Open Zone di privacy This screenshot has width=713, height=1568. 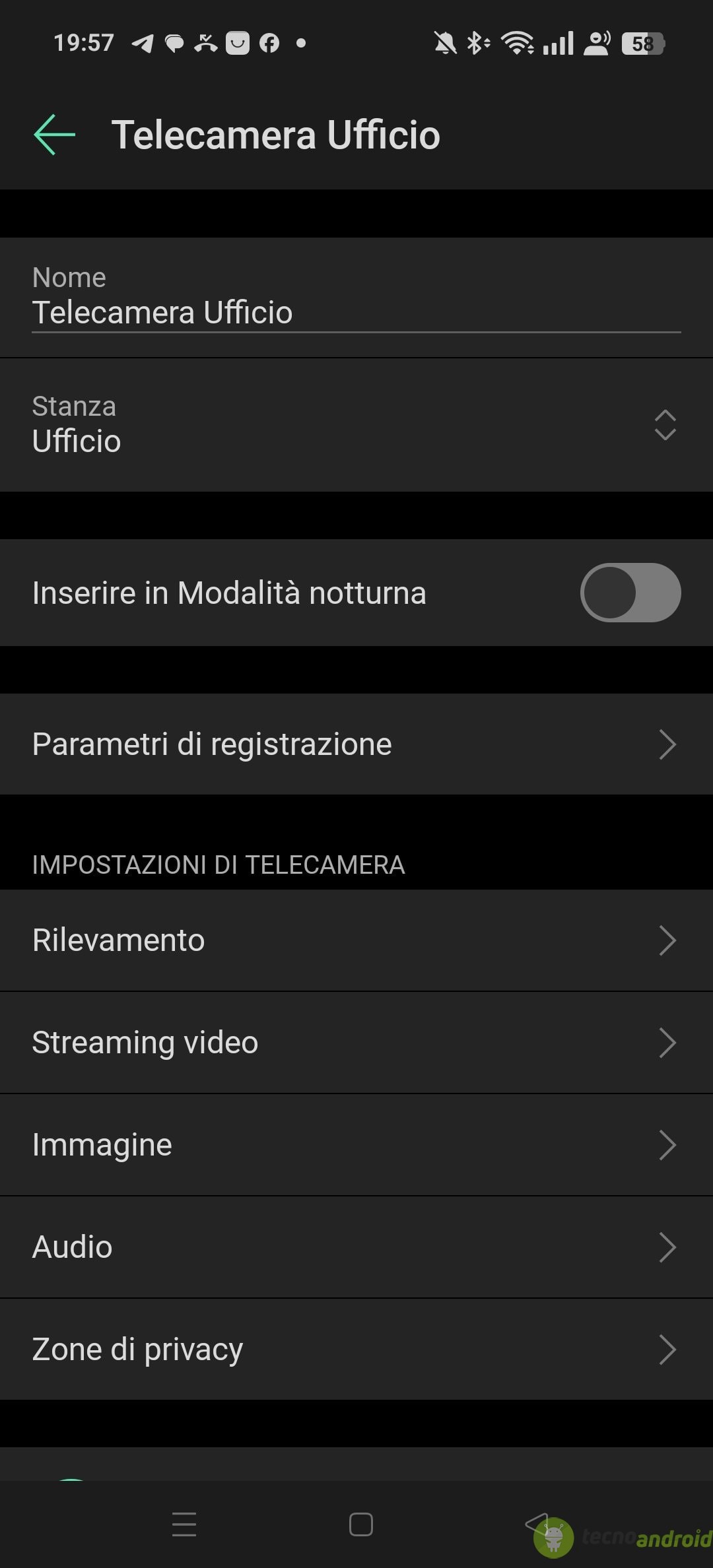pos(356,1350)
